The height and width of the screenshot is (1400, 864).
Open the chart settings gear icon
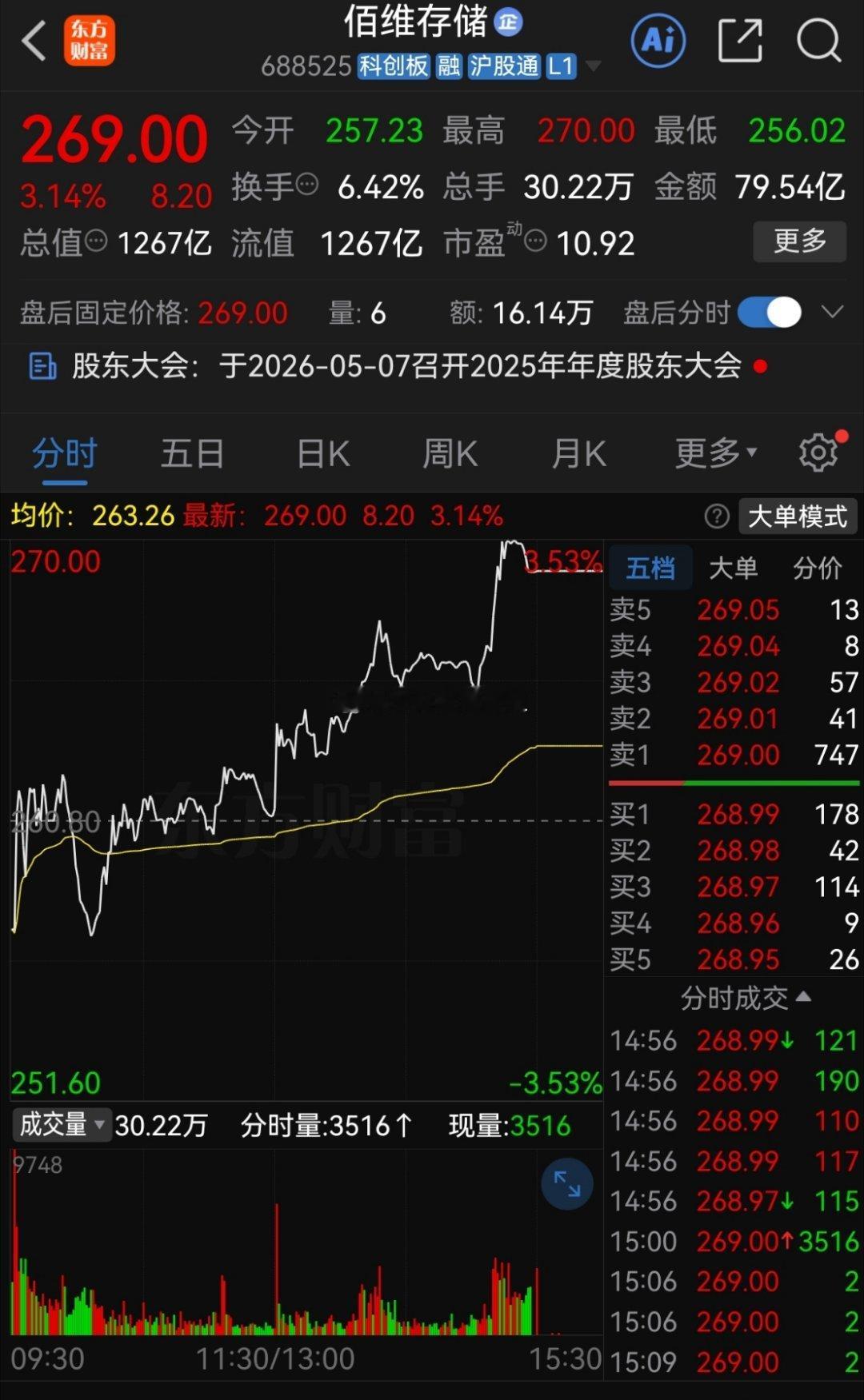818,452
